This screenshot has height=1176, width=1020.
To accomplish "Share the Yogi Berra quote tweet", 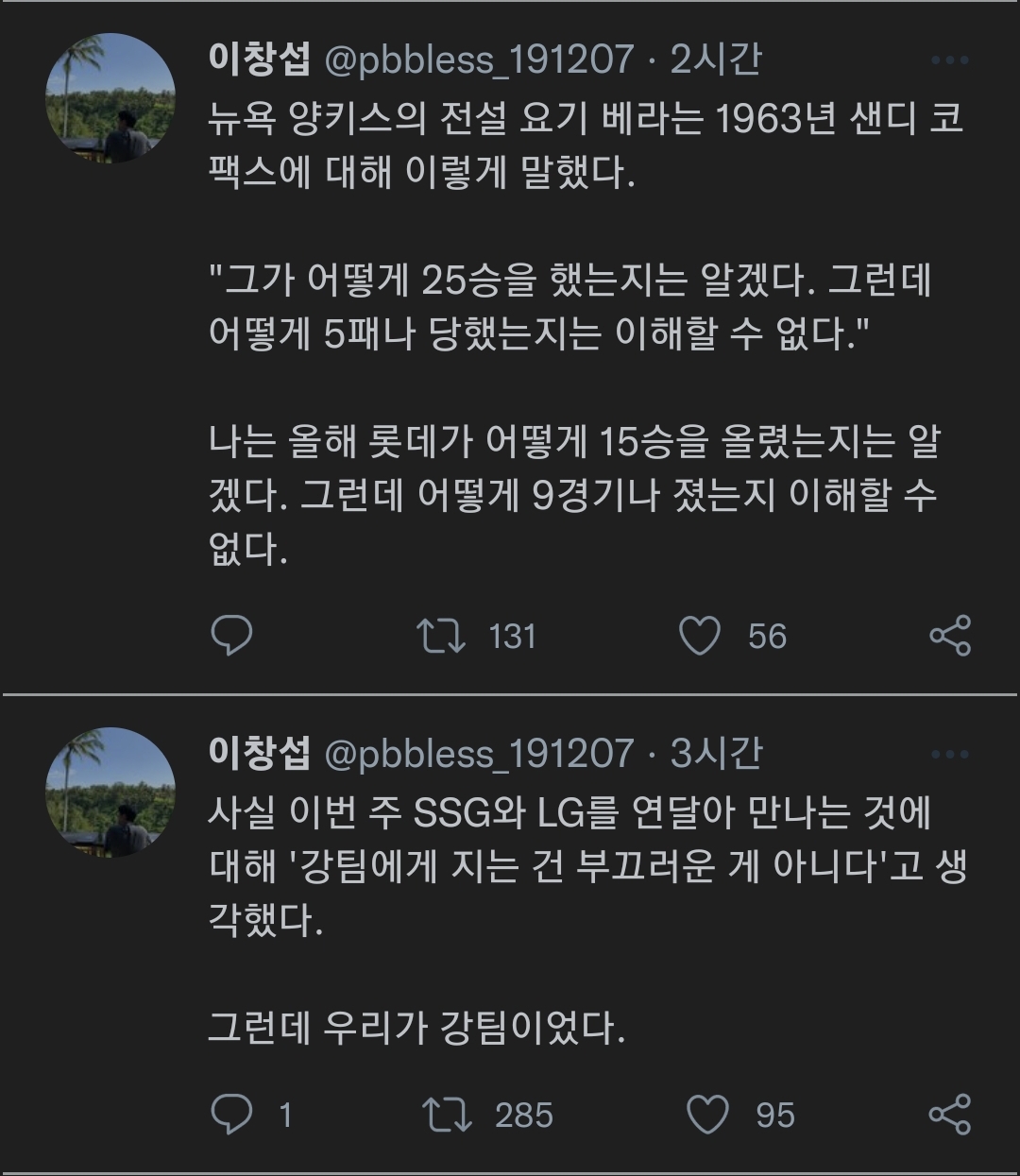I will (950, 636).
